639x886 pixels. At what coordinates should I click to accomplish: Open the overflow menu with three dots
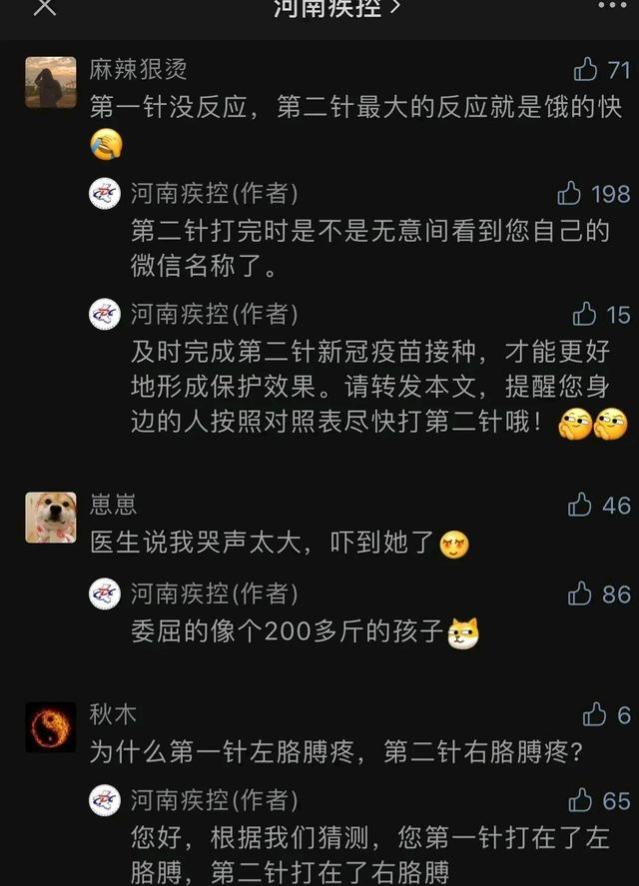(x=612, y=6)
